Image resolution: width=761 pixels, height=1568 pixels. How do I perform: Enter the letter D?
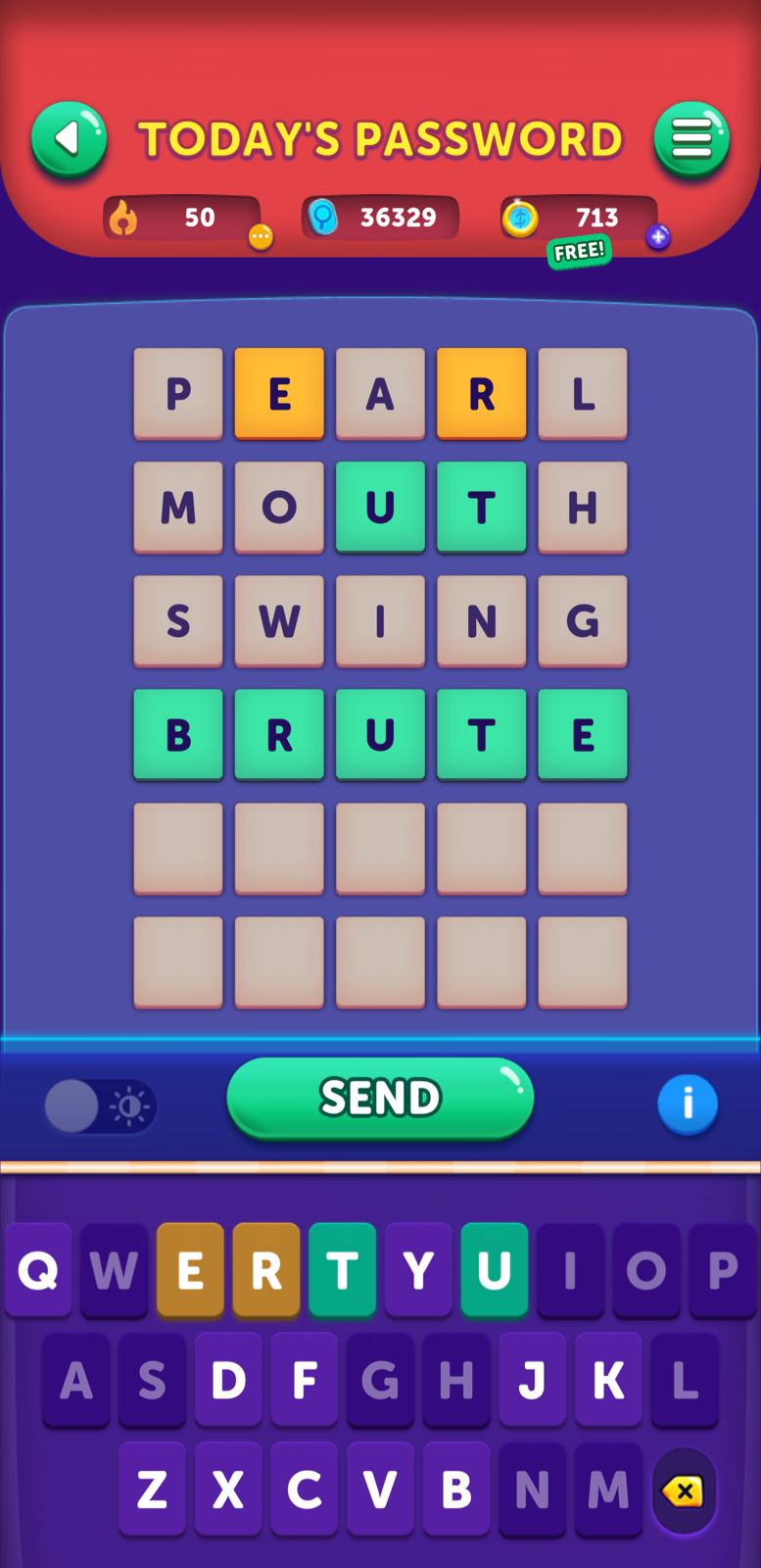pyautogui.click(x=228, y=1380)
